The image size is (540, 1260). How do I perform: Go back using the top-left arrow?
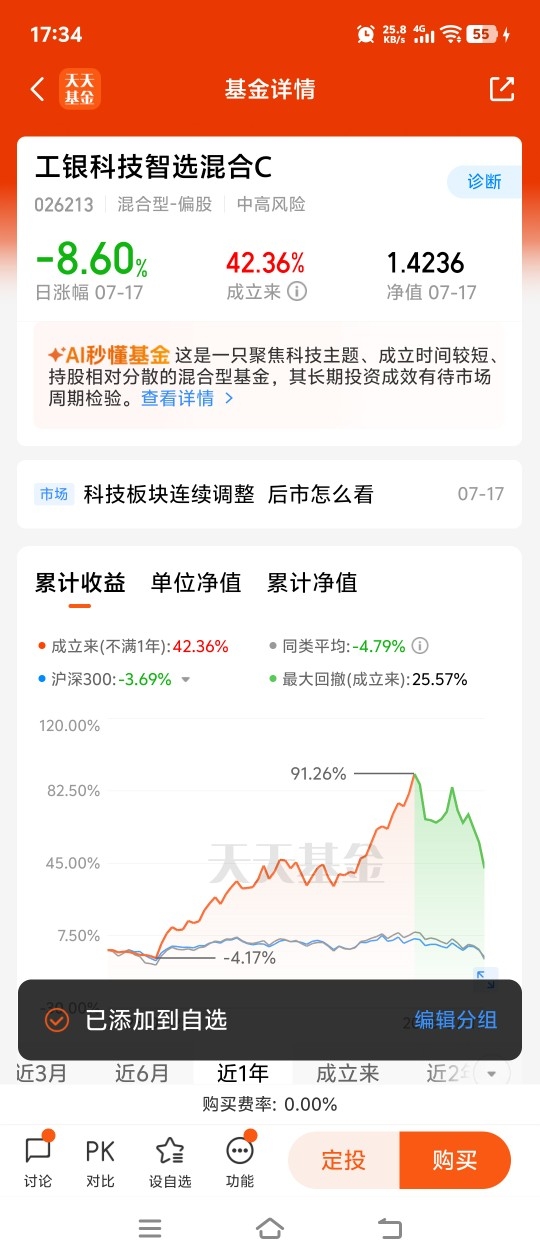(x=37, y=89)
